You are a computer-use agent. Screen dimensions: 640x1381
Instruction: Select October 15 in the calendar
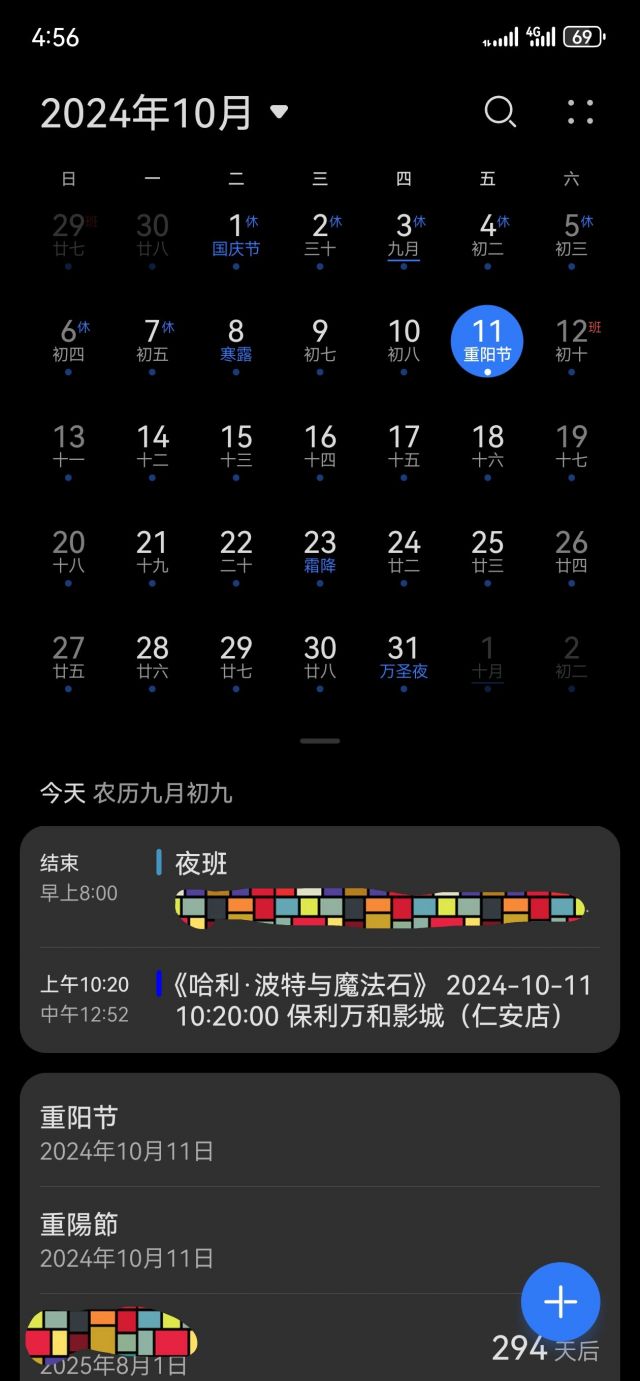236,447
